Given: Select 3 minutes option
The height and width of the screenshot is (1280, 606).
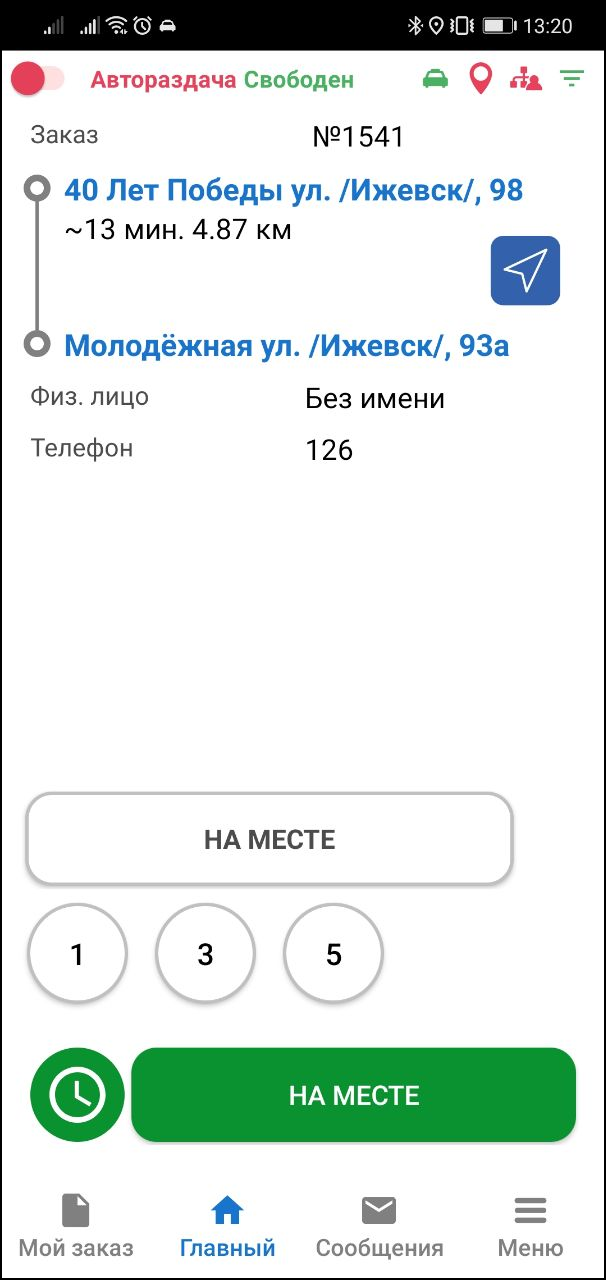Looking at the screenshot, I should pyautogui.click(x=205, y=954).
